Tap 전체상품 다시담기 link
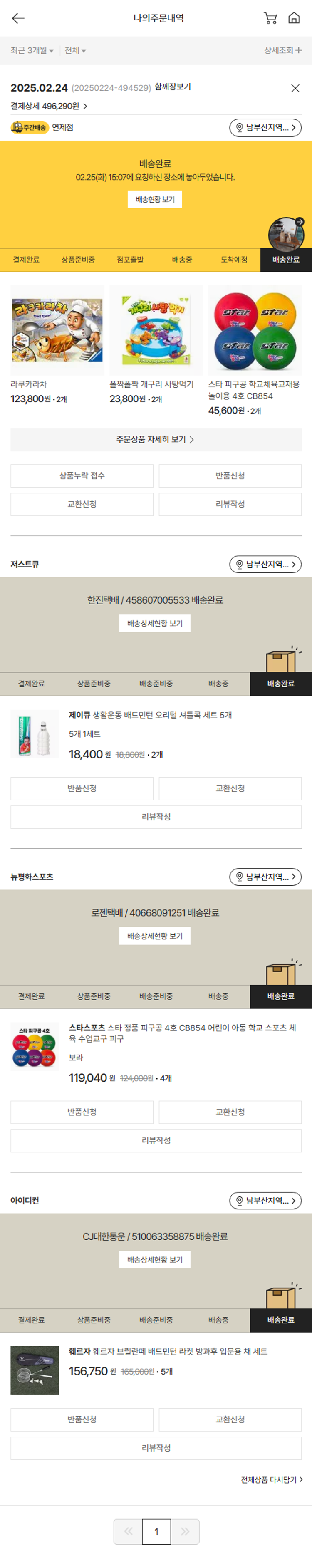This screenshot has height=1568, width=312. pyautogui.click(x=271, y=1480)
